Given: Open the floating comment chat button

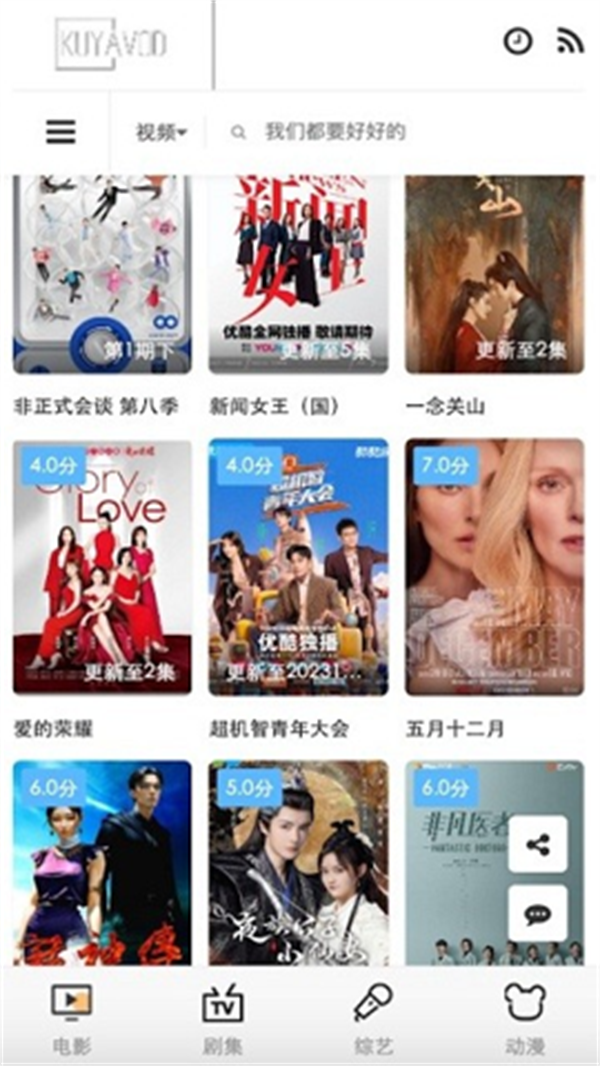Looking at the screenshot, I should coord(538,913).
